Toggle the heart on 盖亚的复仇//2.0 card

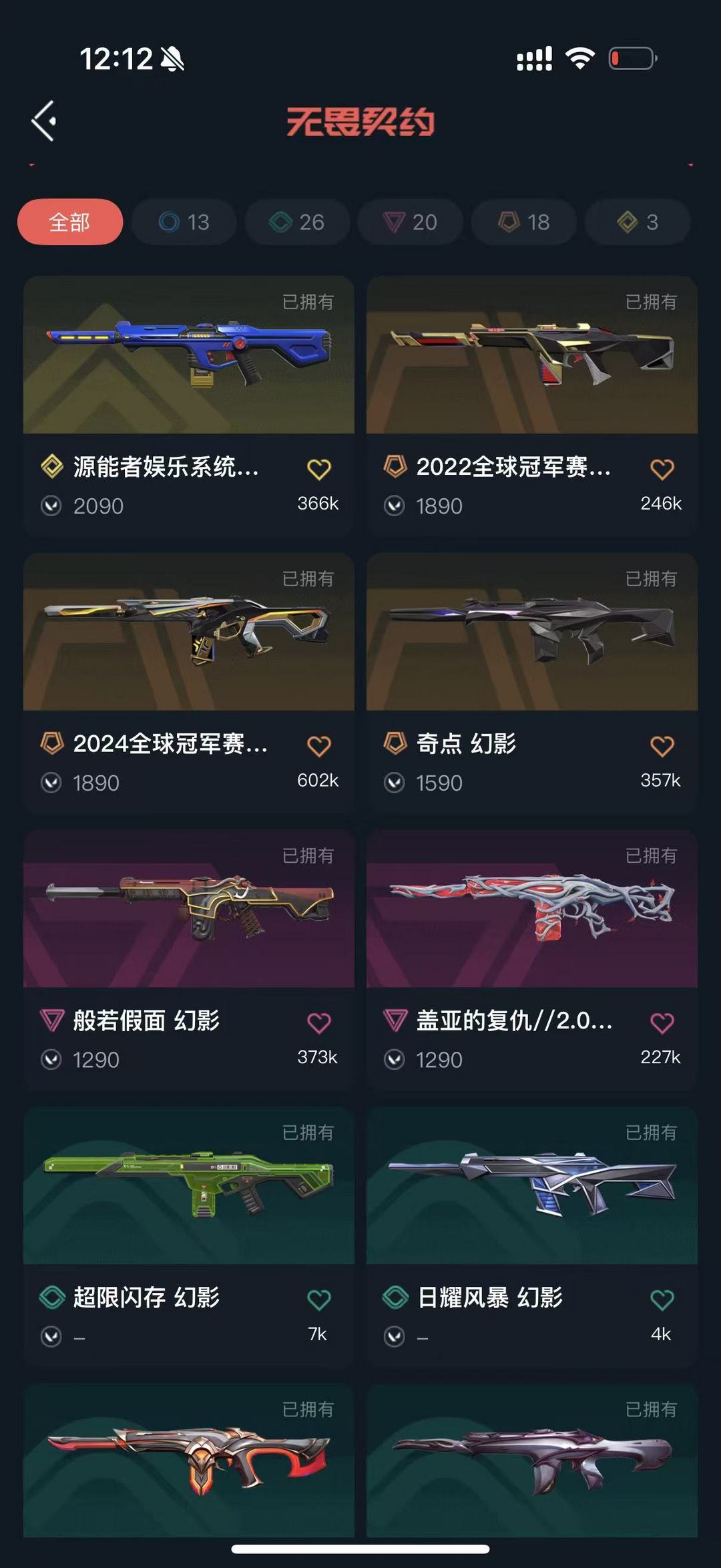(660, 1020)
